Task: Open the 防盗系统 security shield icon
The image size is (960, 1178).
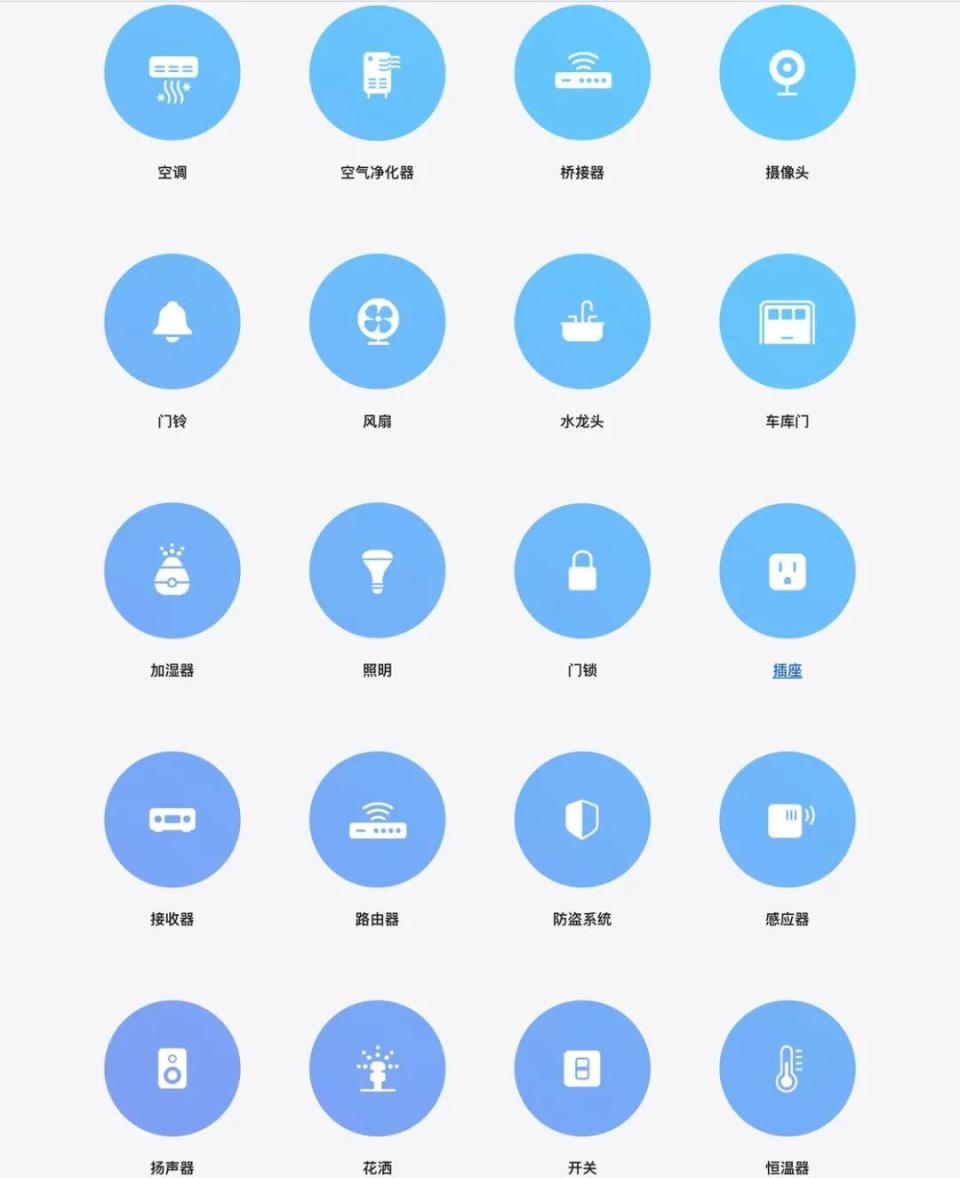Action: tap(583, 818)
